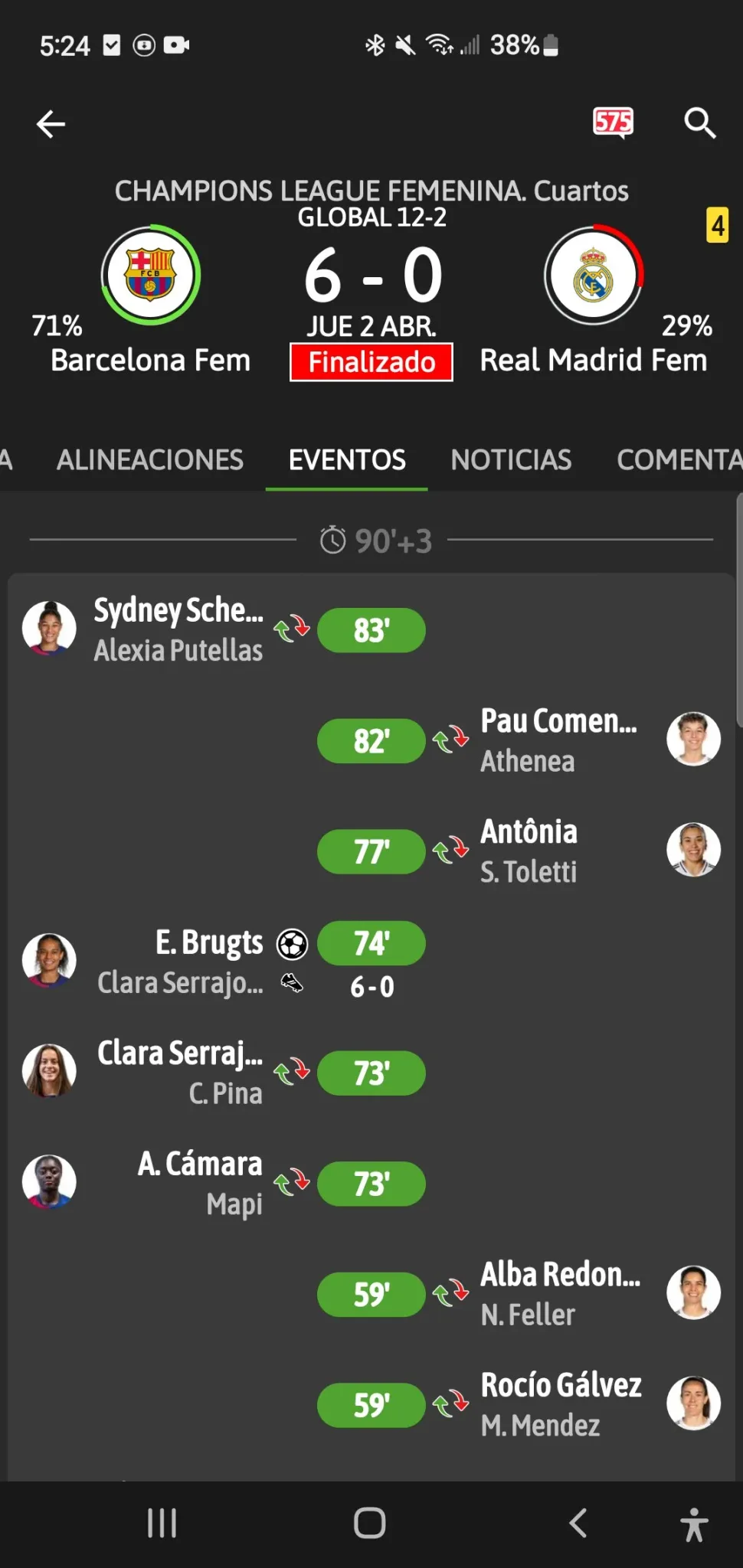
Task: Open the 575 comments bubble
Action: pos(614,122)
